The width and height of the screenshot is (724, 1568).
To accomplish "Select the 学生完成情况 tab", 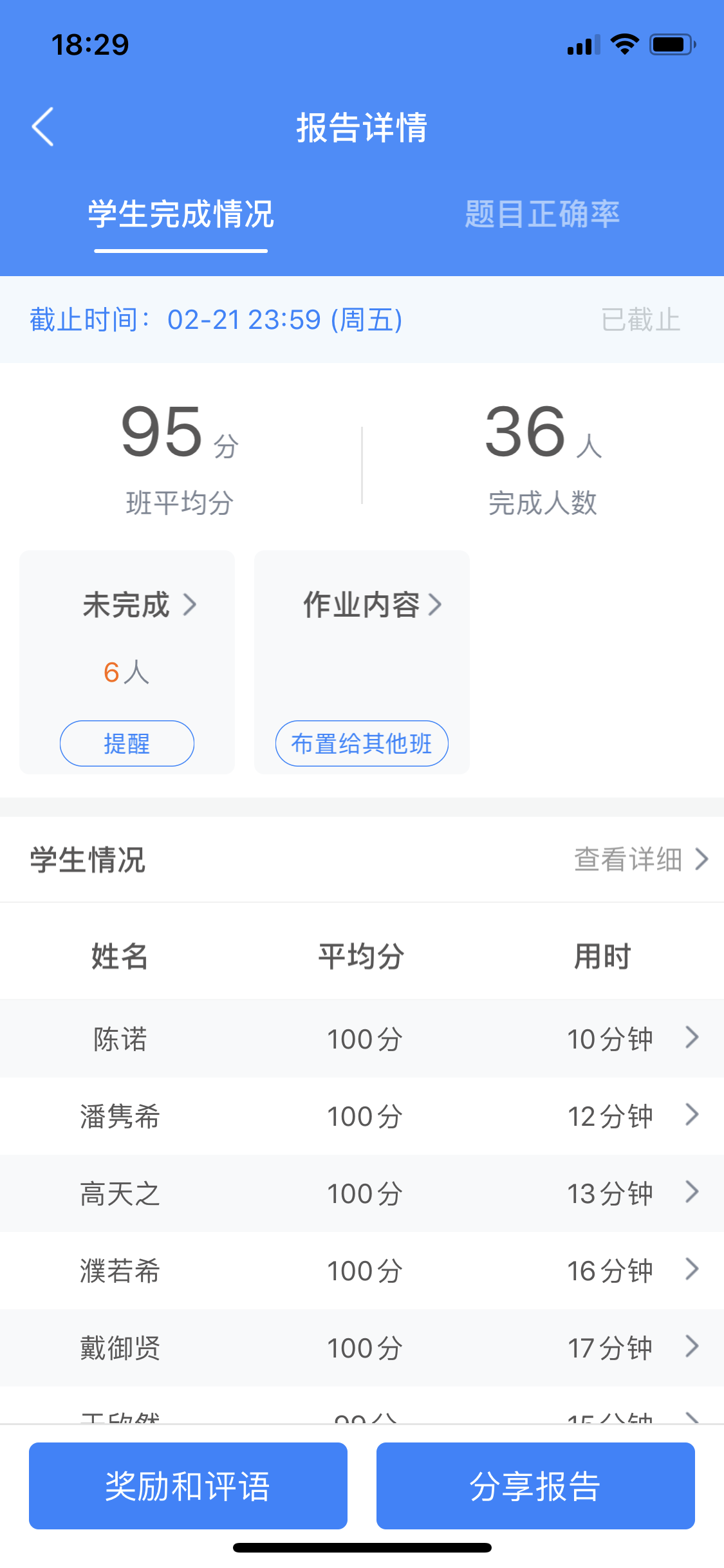I will 181,214.
